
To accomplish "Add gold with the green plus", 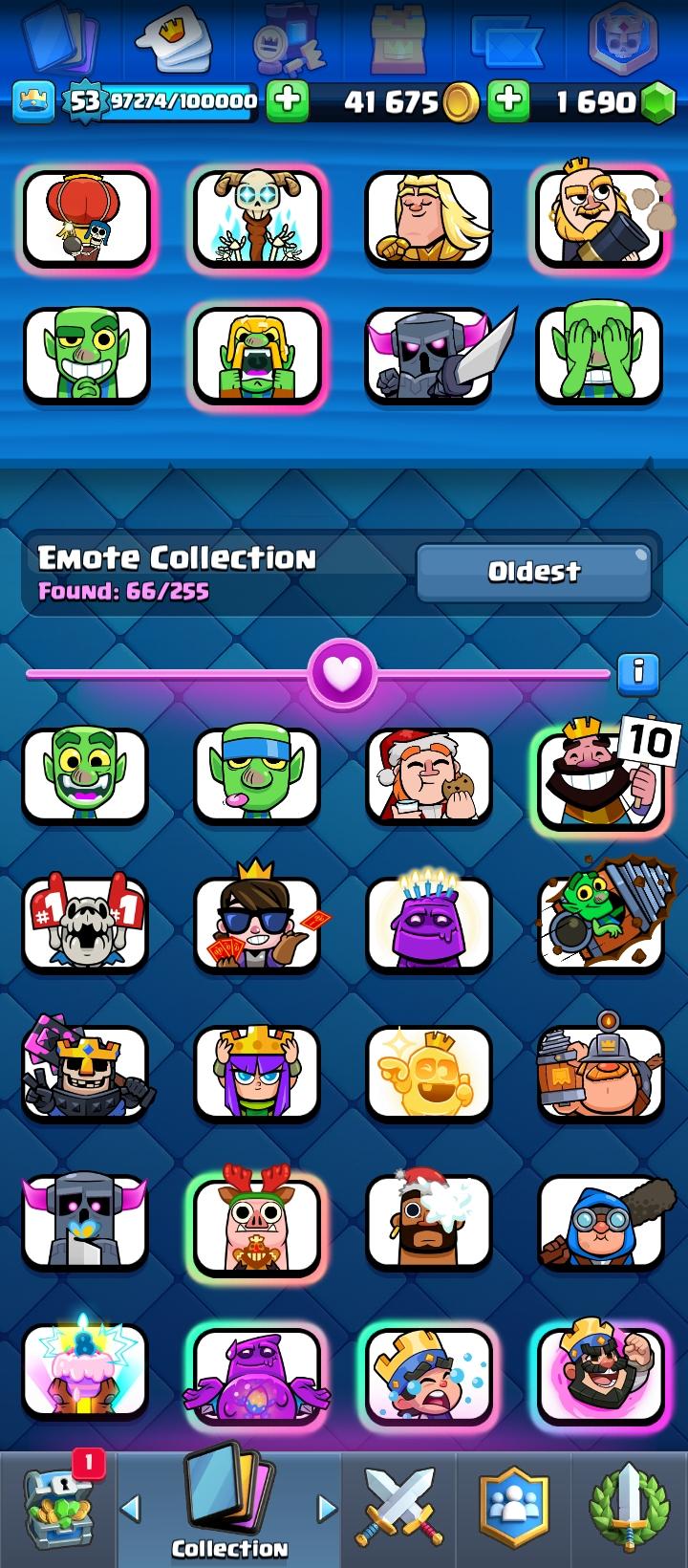I will coord(508,101).
